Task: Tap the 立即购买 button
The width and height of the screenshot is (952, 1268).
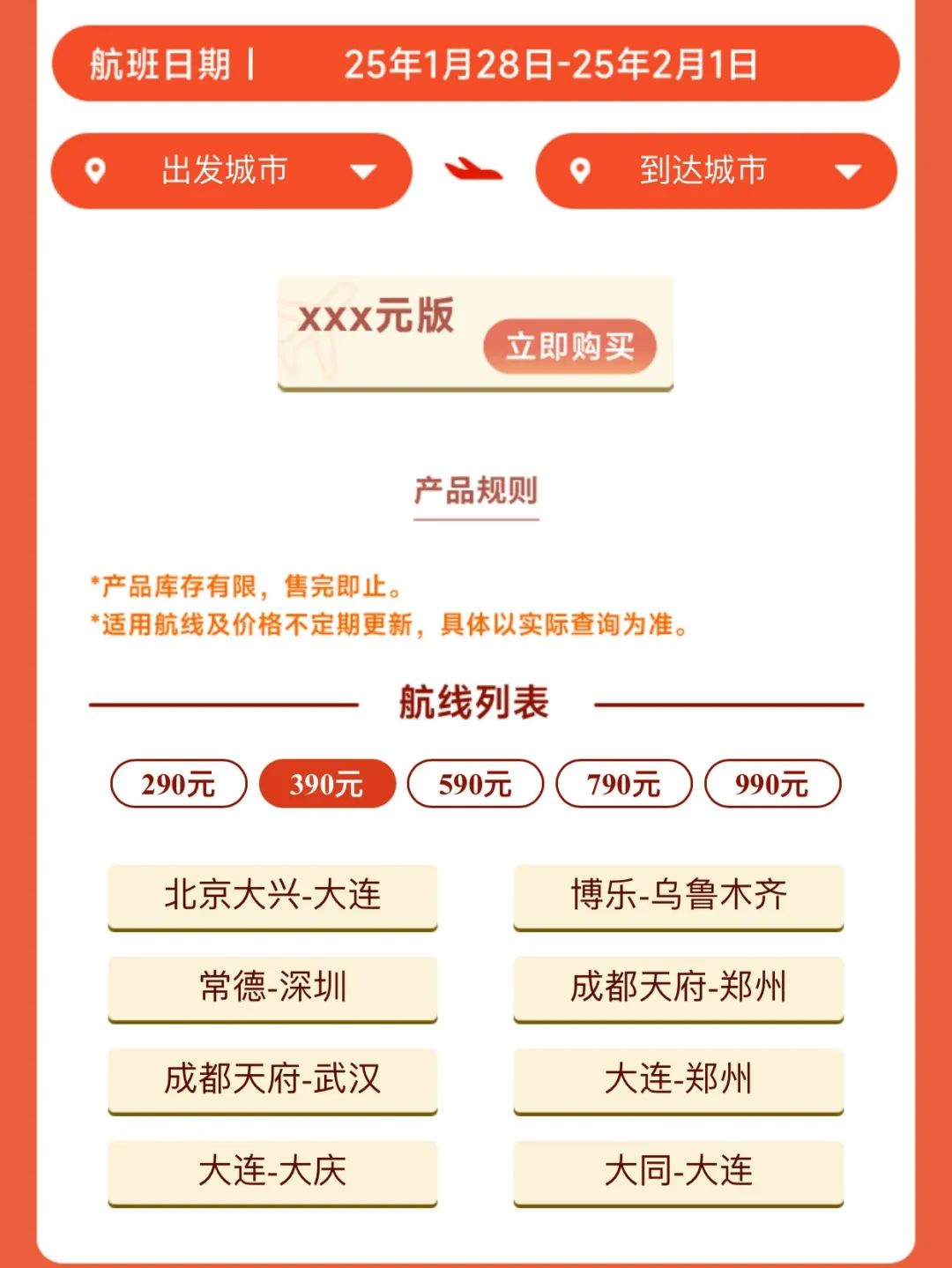Action: (569, 347)
